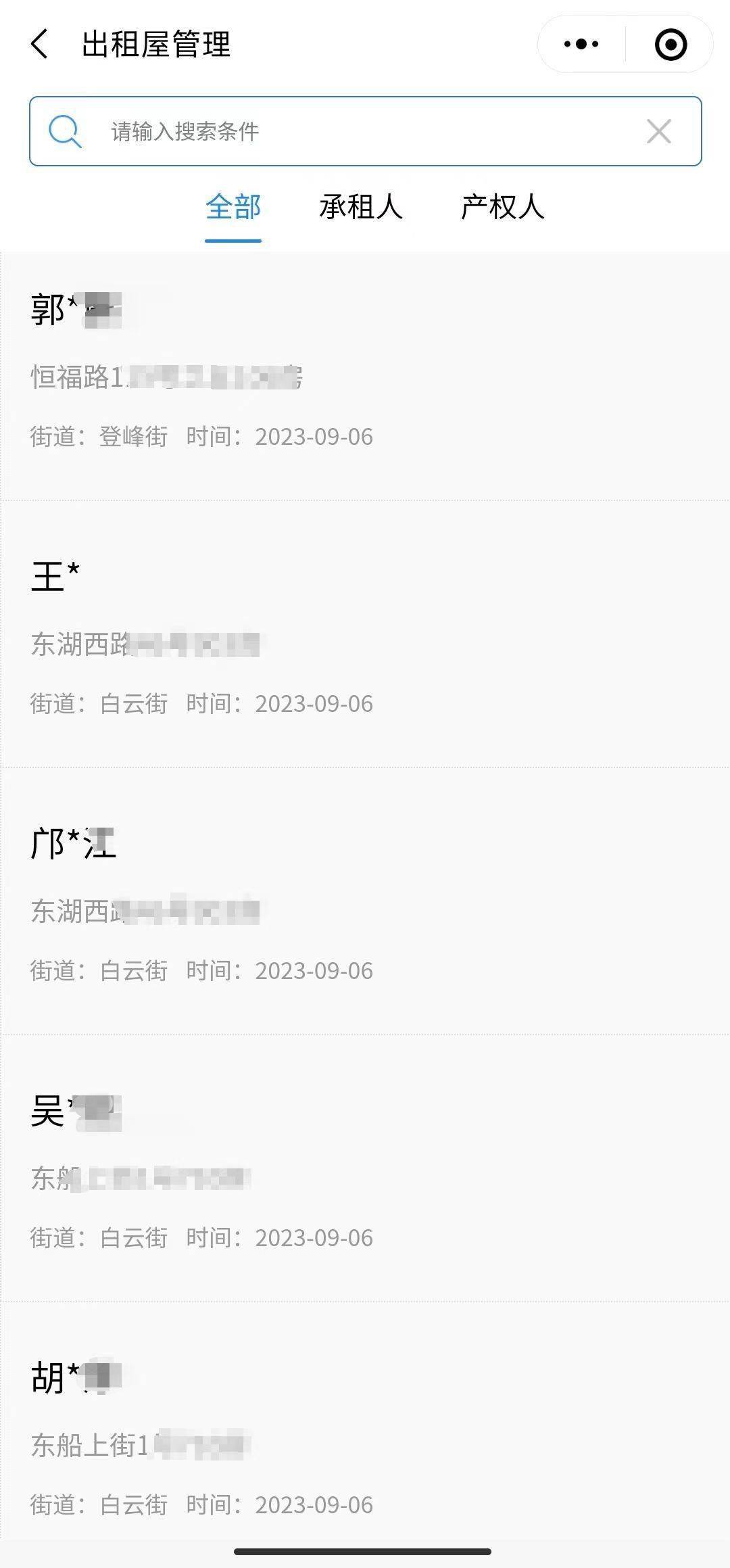Tap the circular capsule exit icon
Image resolution: width=730 pixels, height=1568 pixels.
(x=670, y=43)
